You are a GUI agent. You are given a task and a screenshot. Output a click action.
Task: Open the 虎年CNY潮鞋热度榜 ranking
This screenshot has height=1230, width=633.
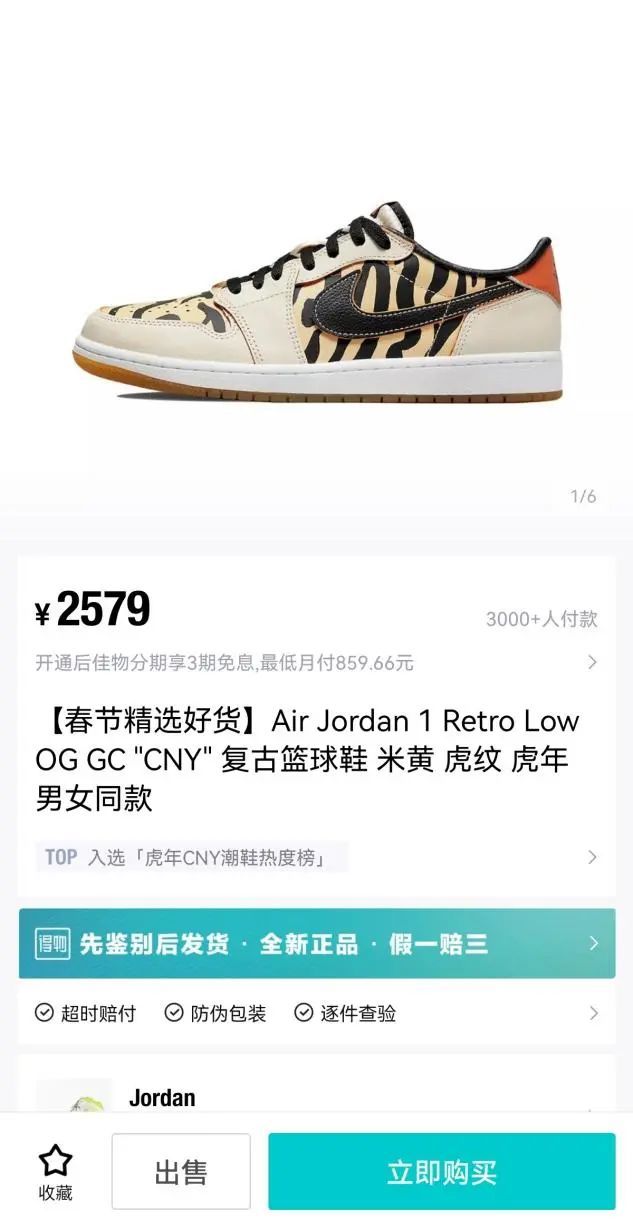pos(316,857)
